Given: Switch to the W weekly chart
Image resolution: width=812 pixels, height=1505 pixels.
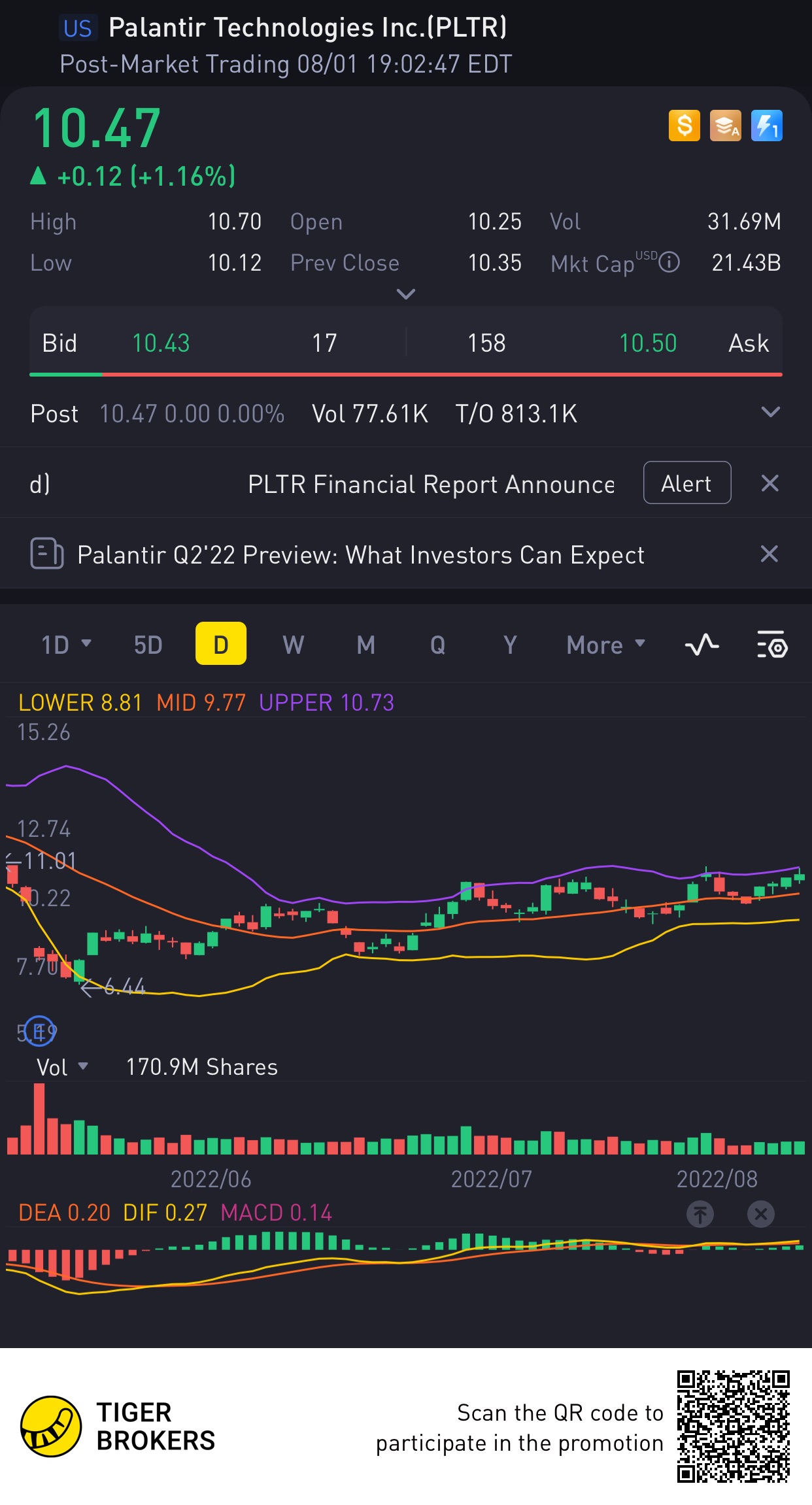Looking at the screenshot, I should click(x=293, y=645).
